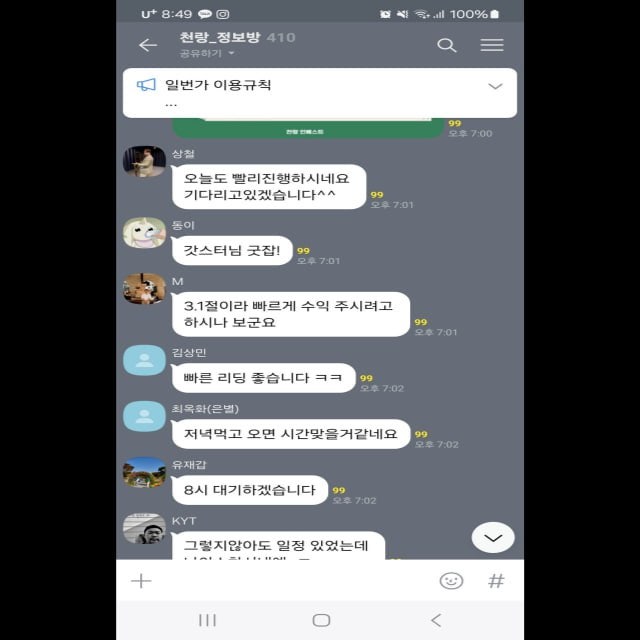Viewport: 640px width, 640px height.
Task: Jump to the latest messages
Action: [492, 538]
